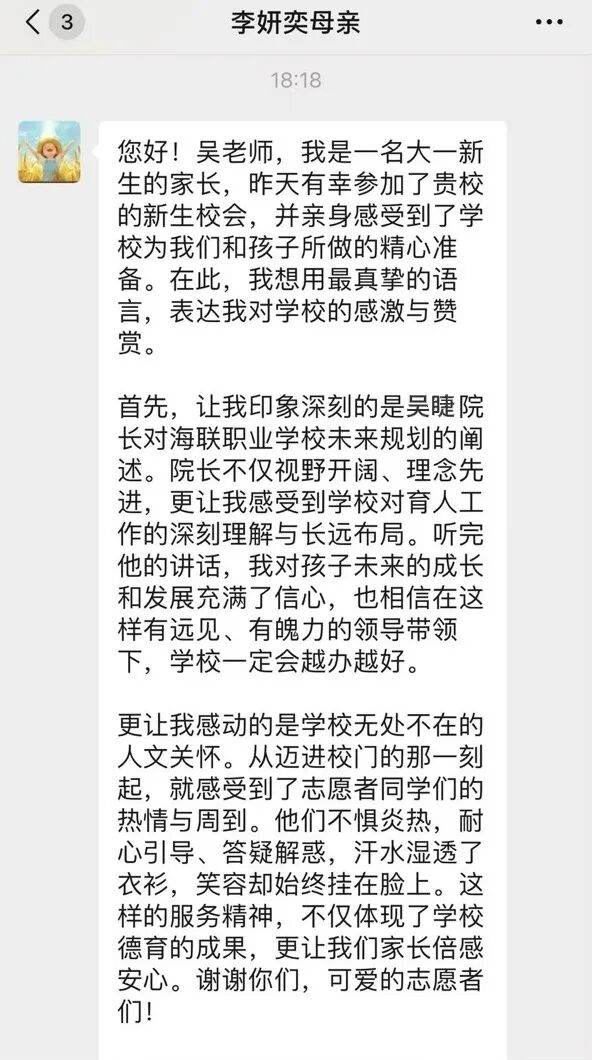Open the sender's profile avatar
The image size is (592, 1060).
(49, 152)
